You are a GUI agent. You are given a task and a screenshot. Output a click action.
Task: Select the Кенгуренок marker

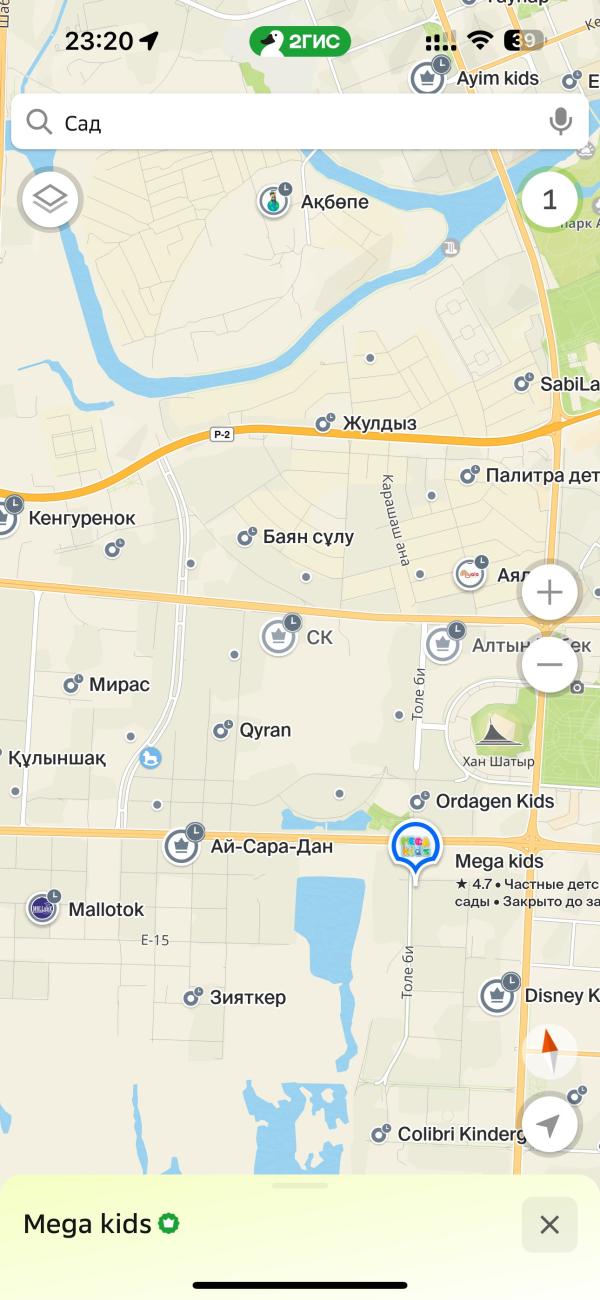click(8, 518)
